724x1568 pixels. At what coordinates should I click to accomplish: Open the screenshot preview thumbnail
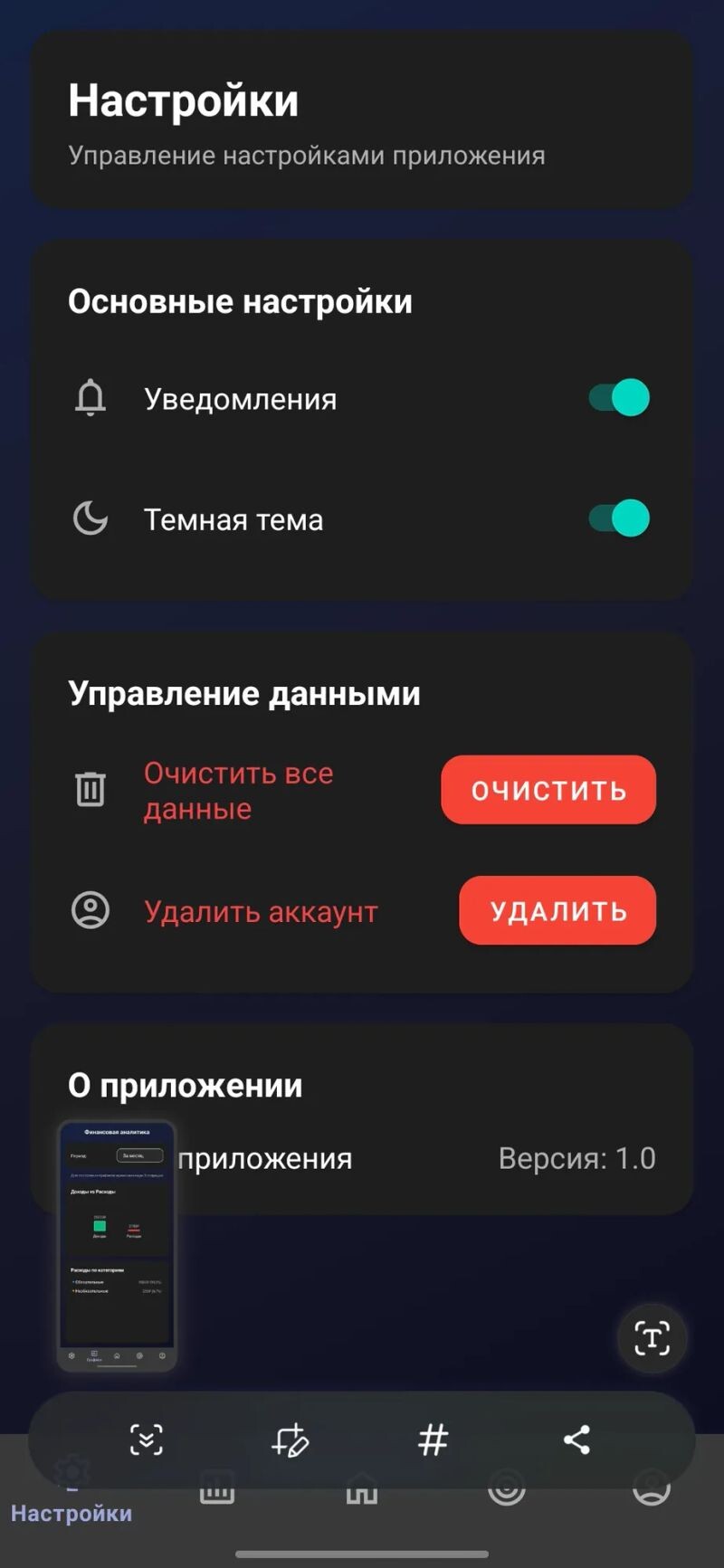click(x=117, y=1245)
